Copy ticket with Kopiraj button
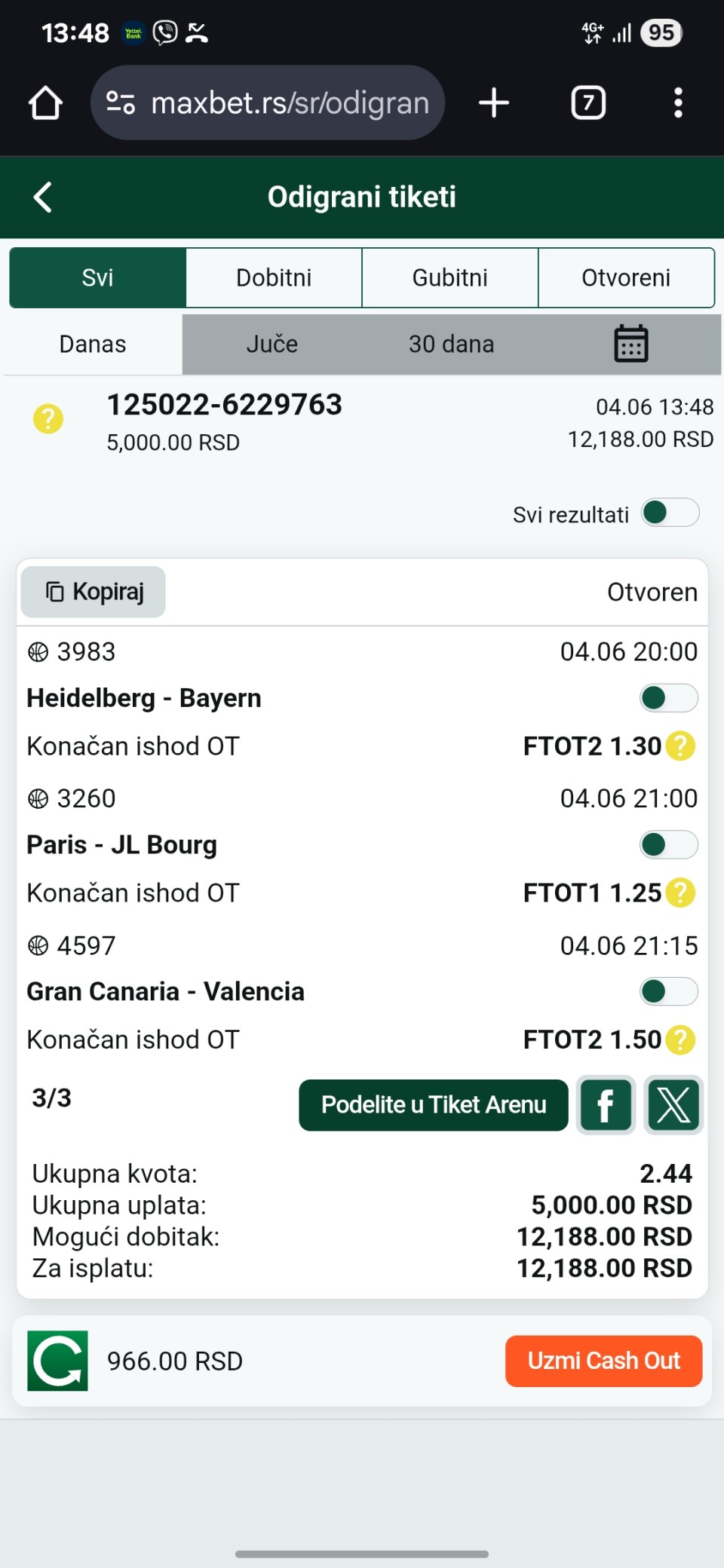 (94, 592)
